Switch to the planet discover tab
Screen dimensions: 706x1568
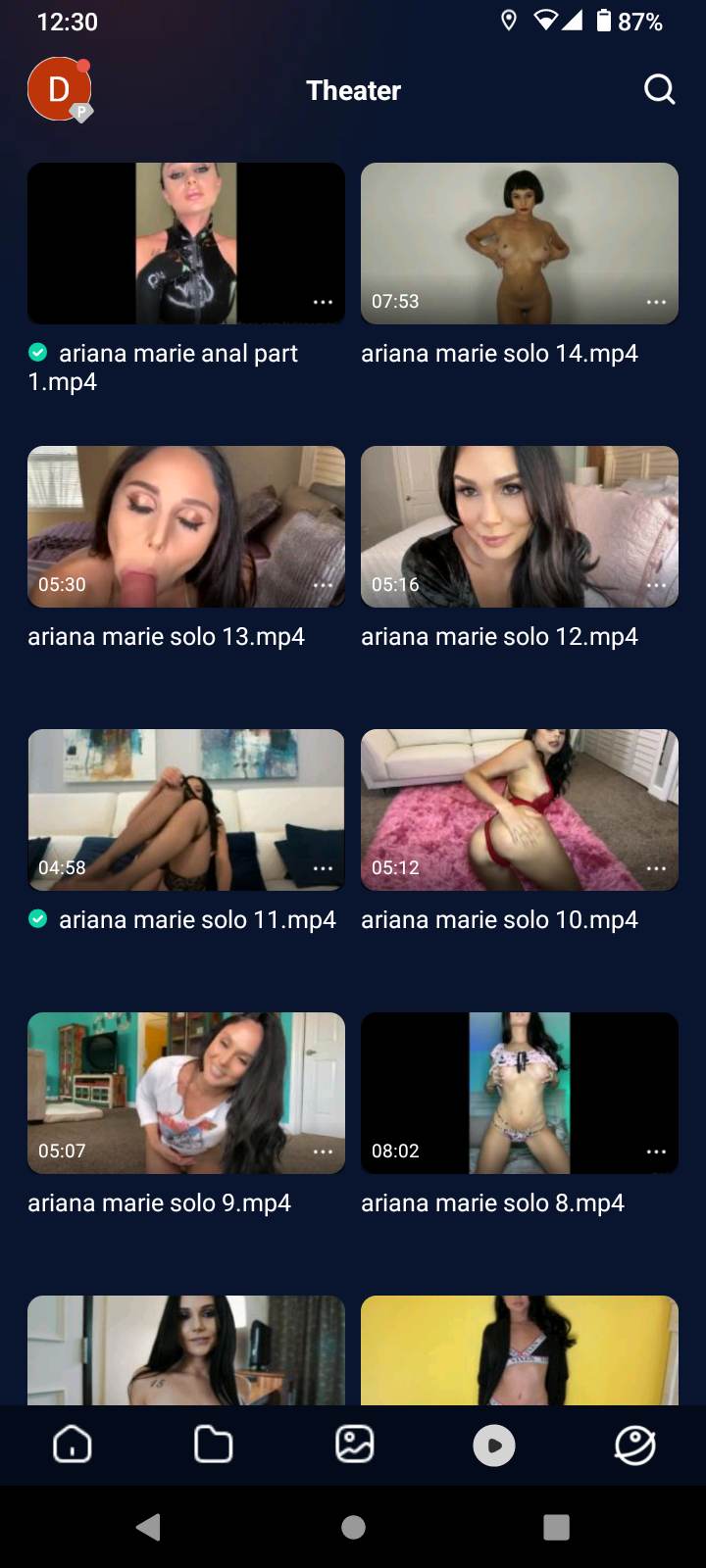click(634, 1445)
